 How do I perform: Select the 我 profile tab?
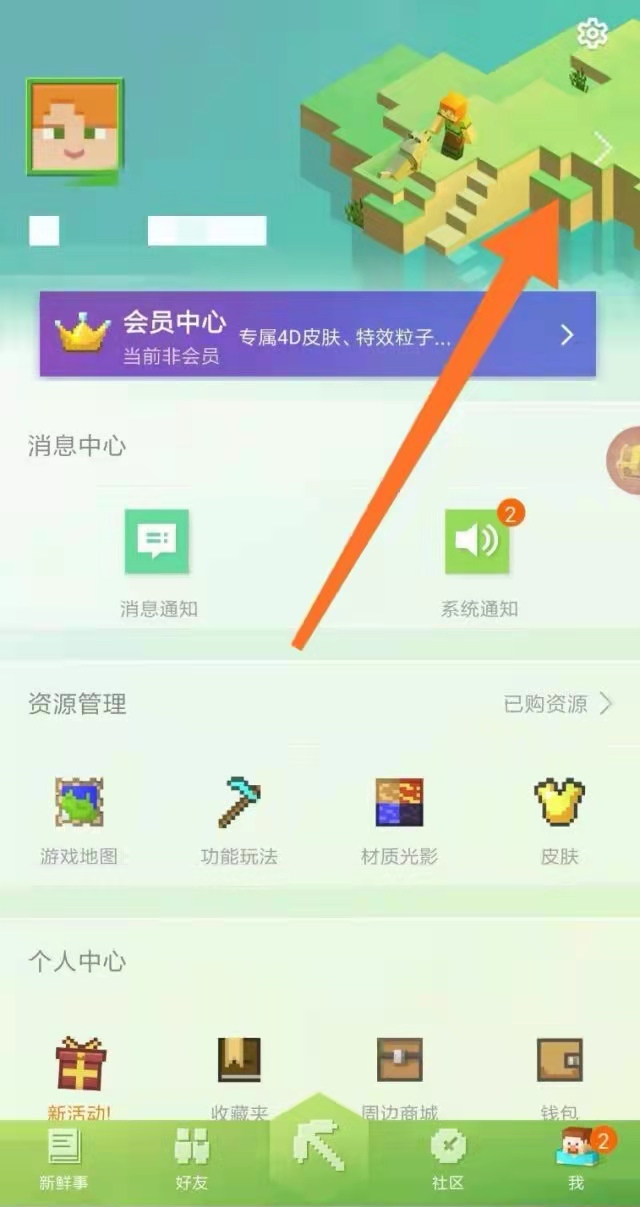(576, 1158)
